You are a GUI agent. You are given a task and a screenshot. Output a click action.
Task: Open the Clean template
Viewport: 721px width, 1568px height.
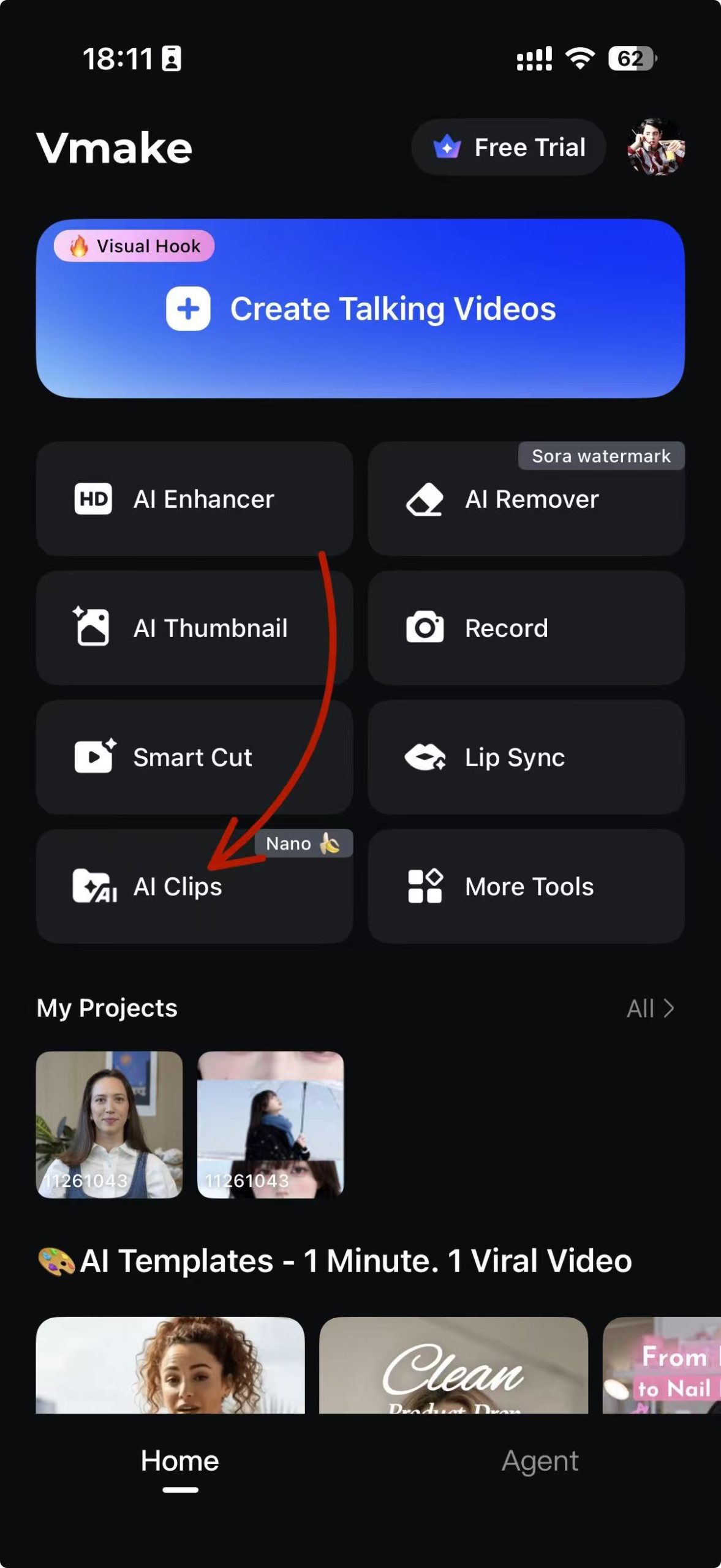453,1365
